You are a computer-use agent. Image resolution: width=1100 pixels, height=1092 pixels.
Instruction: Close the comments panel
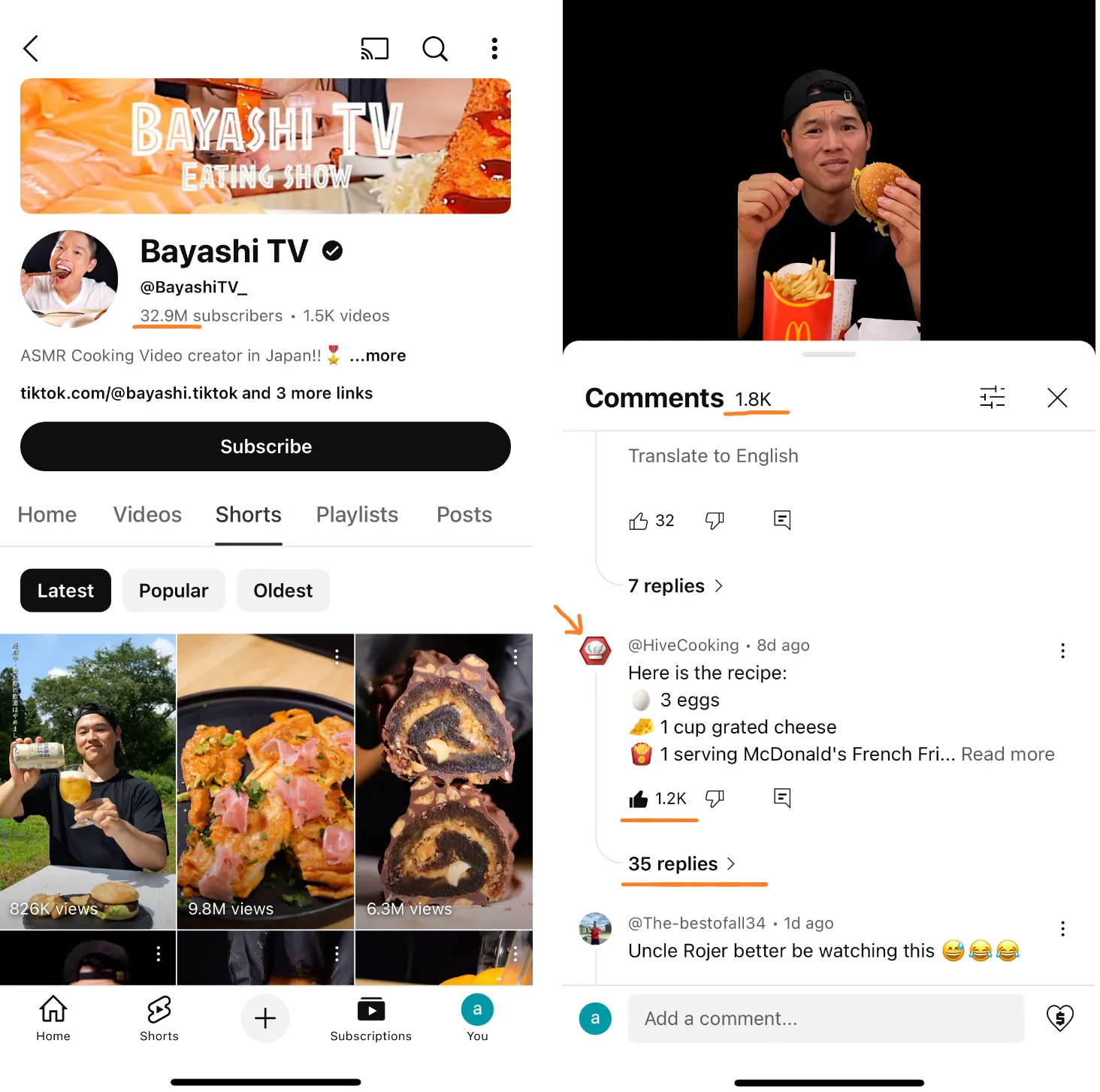pyautogui.click(x=1056, y=398)
